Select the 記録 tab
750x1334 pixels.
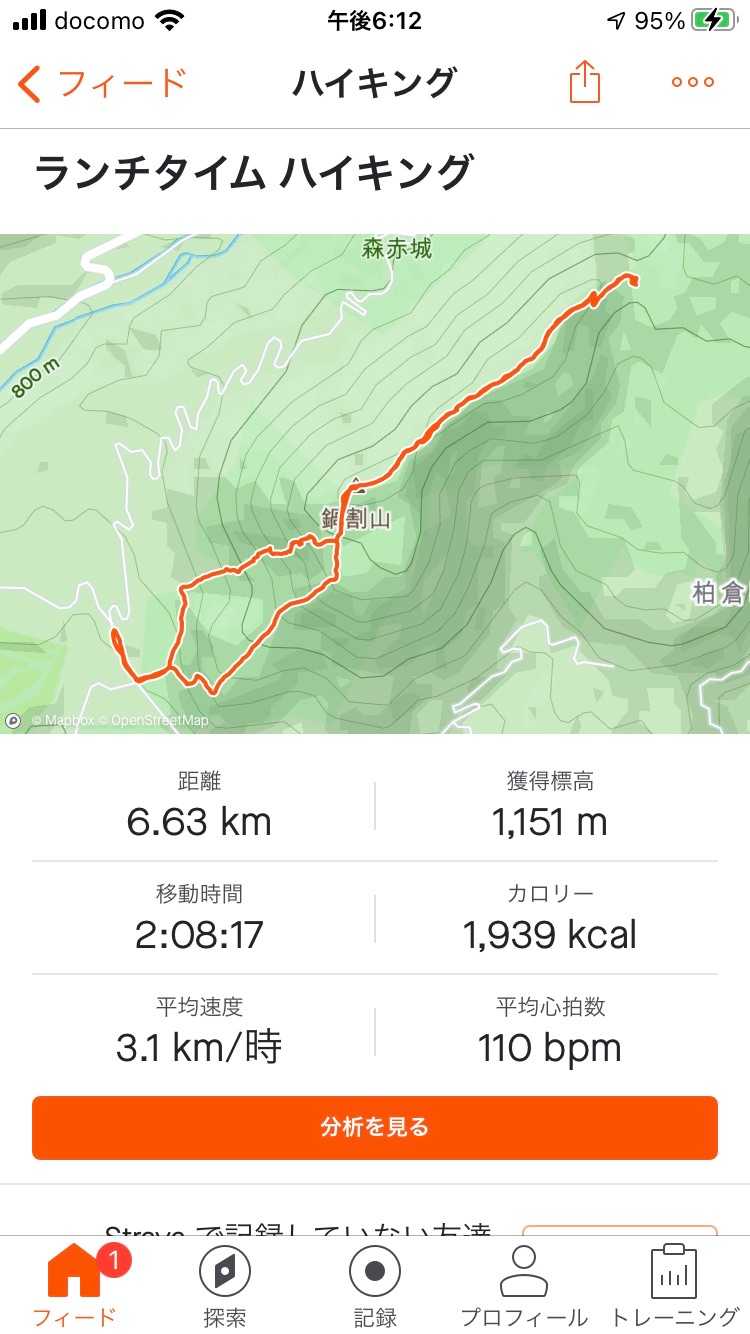click(375, 1286)
